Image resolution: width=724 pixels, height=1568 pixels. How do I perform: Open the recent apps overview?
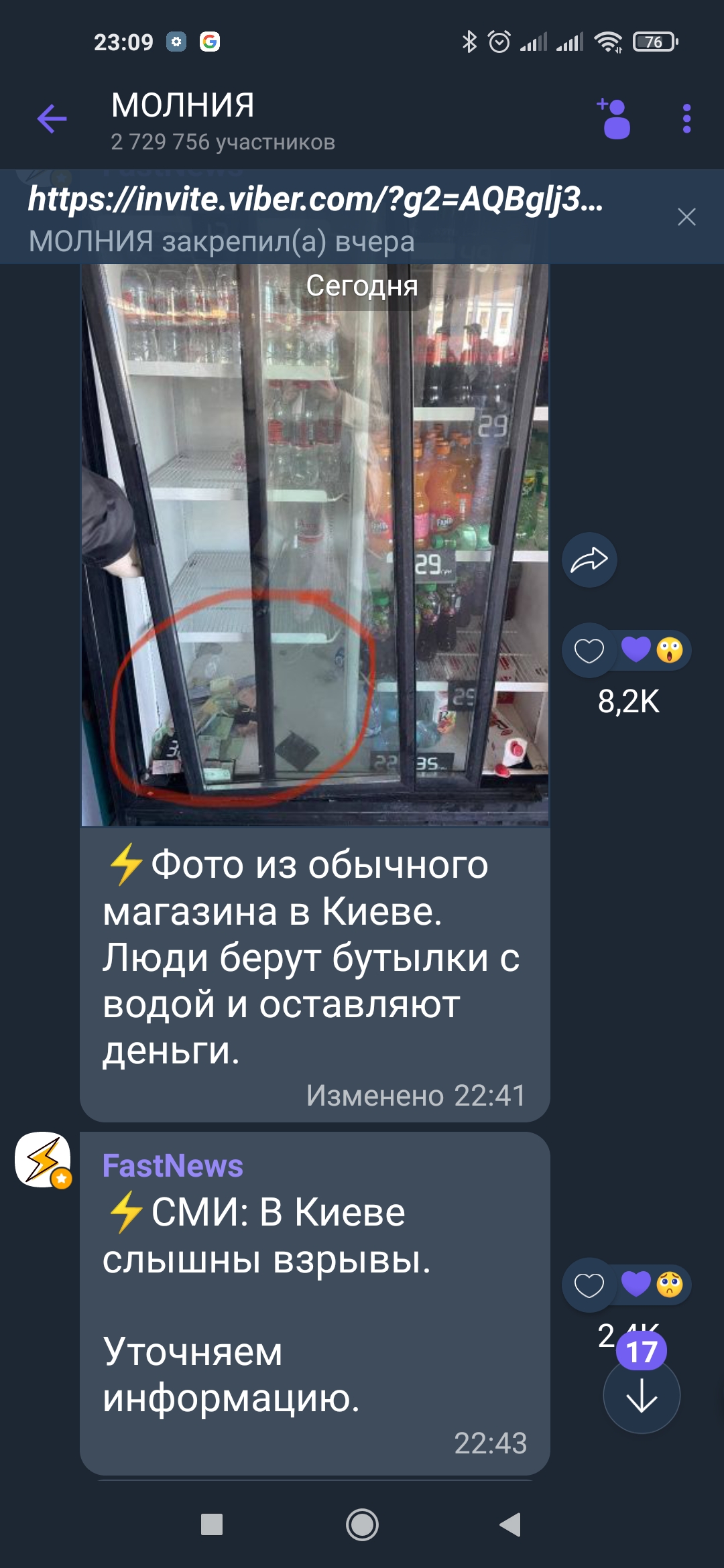(212, 1525)
